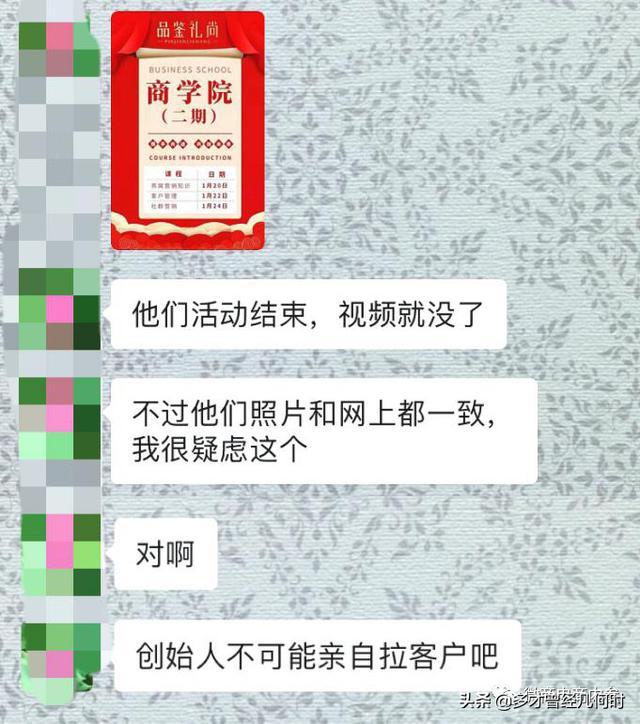The width and height of the screenshot is (640, 724).
Task: Open the 商学院 poster image message
Action: pyautogui.click(x=187, y=130)
